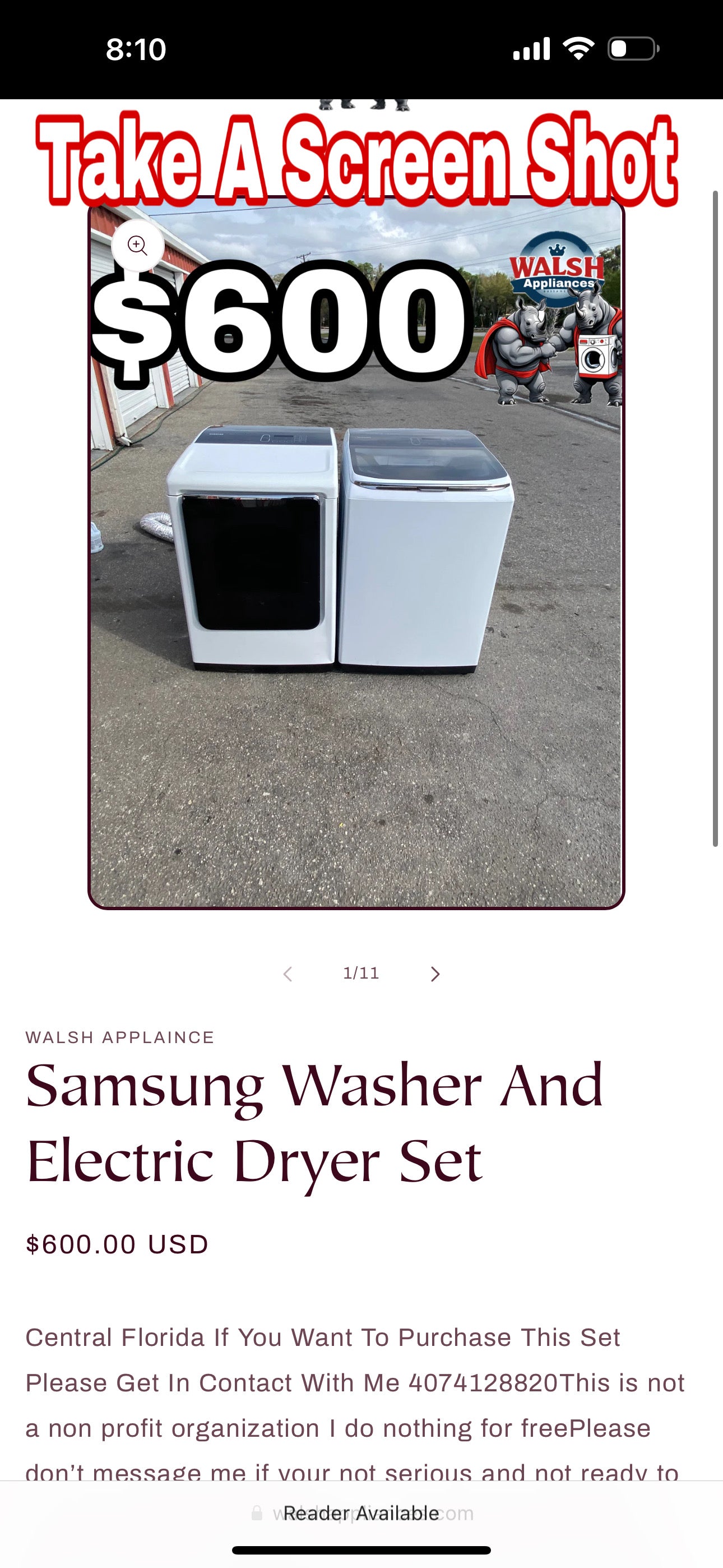Go to the next product image
723x1568 pixels.
pyautogui.click(x=434, y=974)
